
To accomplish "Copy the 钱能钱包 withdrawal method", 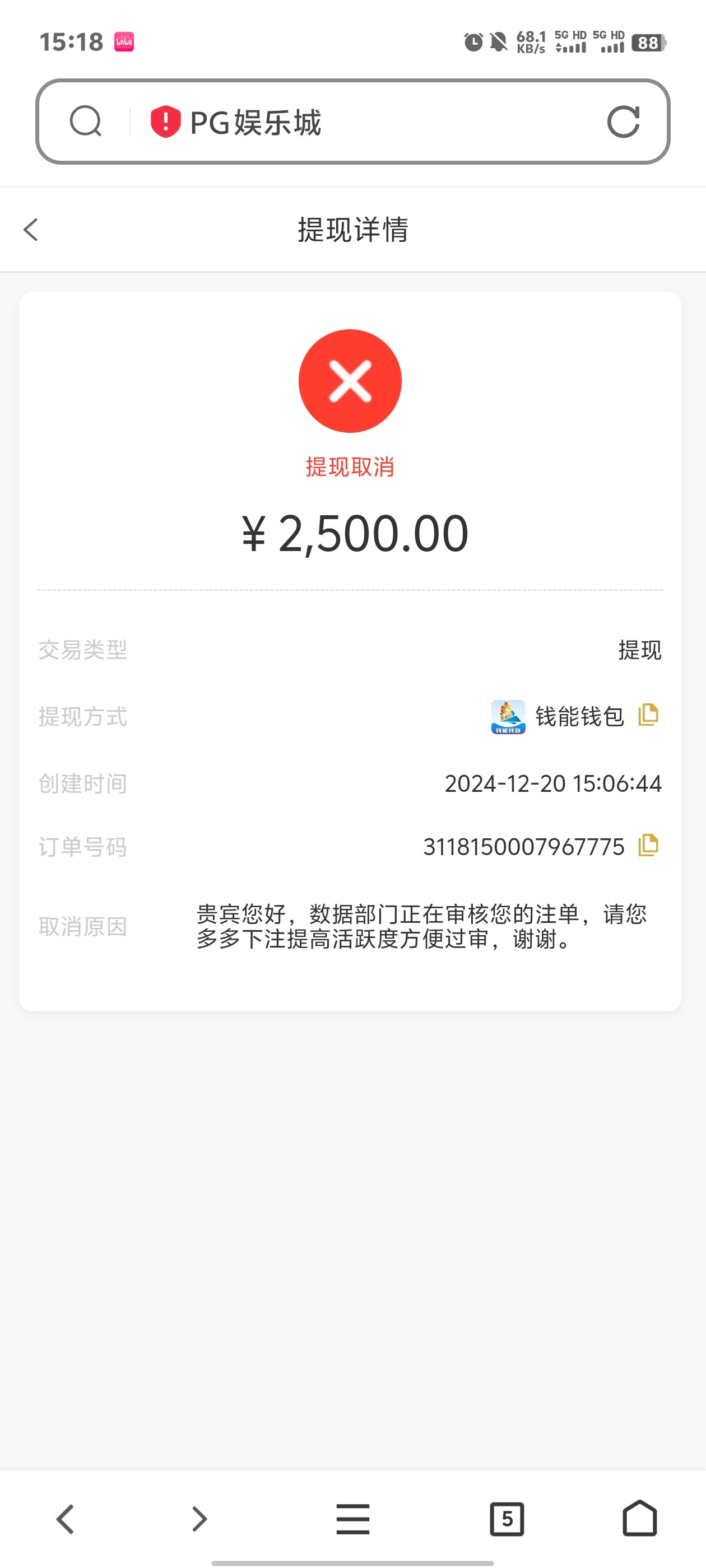I will pyautogui.click(x=648, y=715).
